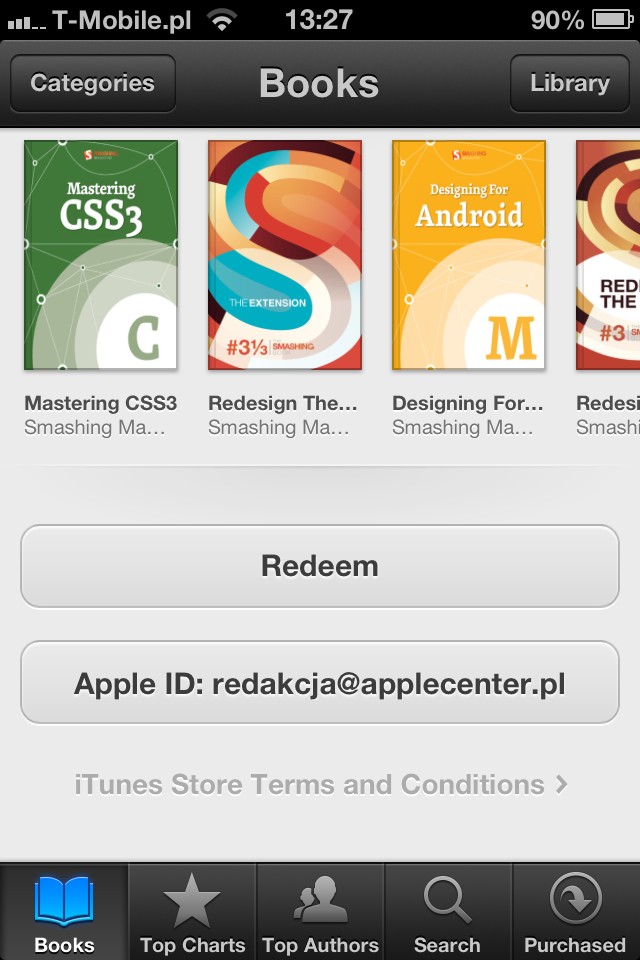Select the Books tab
Image resolution: width=640 pixels, height=960 pixels.
point(64,912)
